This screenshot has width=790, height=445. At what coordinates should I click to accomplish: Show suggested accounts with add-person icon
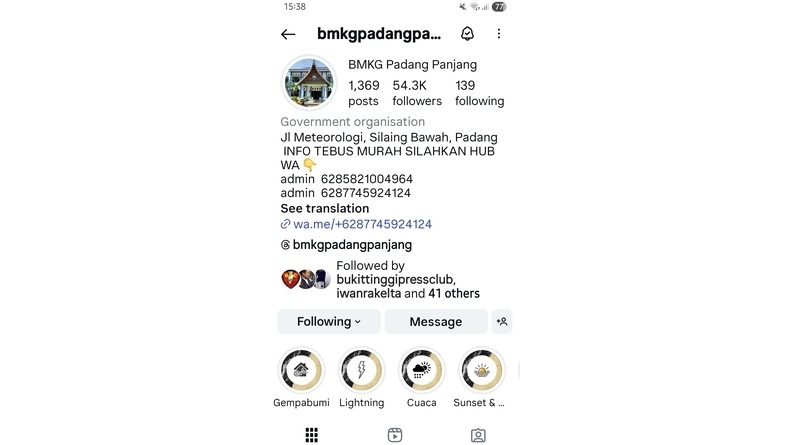click(x=502, y=321)
